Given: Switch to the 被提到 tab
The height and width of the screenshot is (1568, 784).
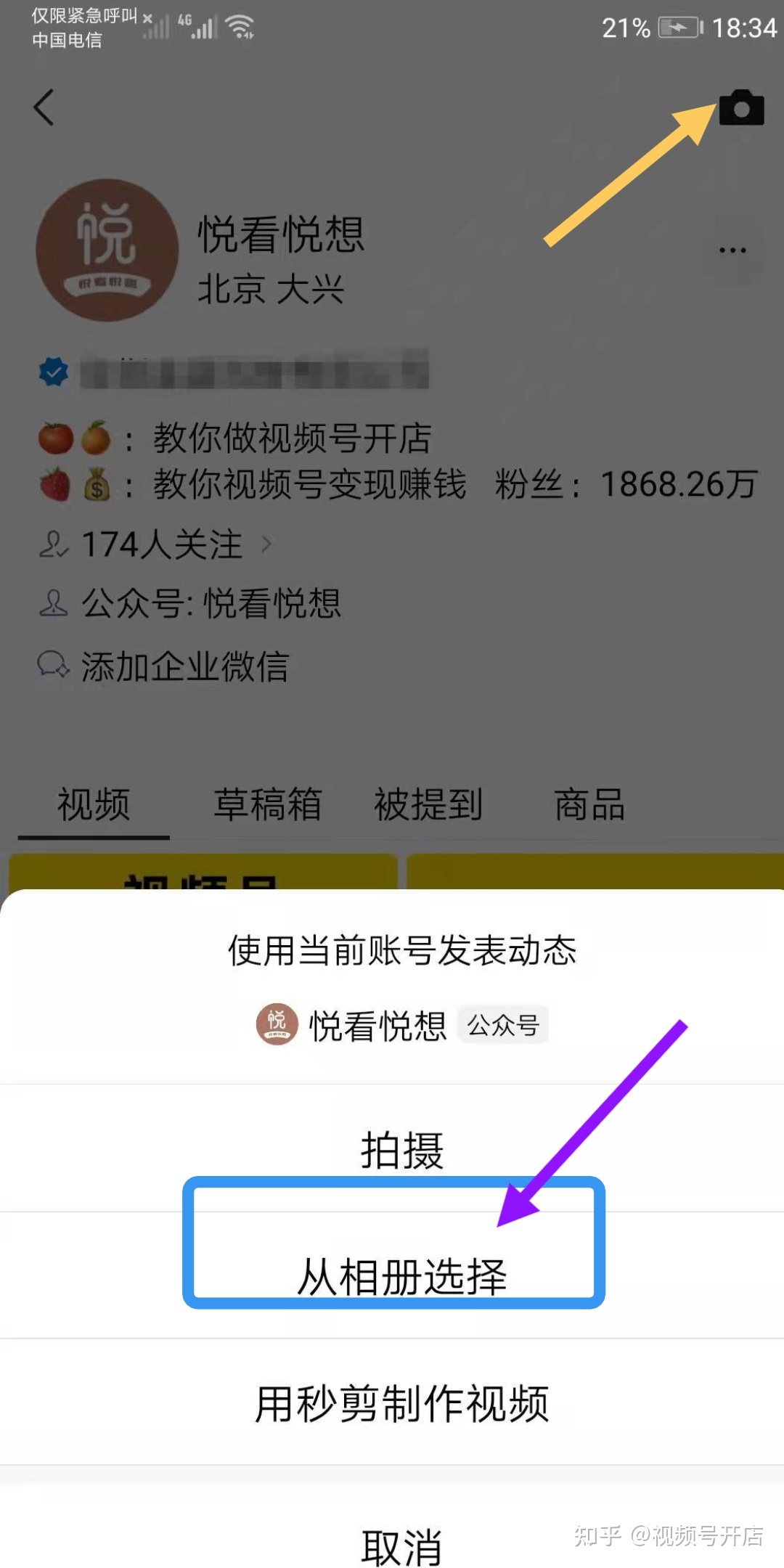Looking at the screenshot, I should pyautogui.click(x=428, y=804).
